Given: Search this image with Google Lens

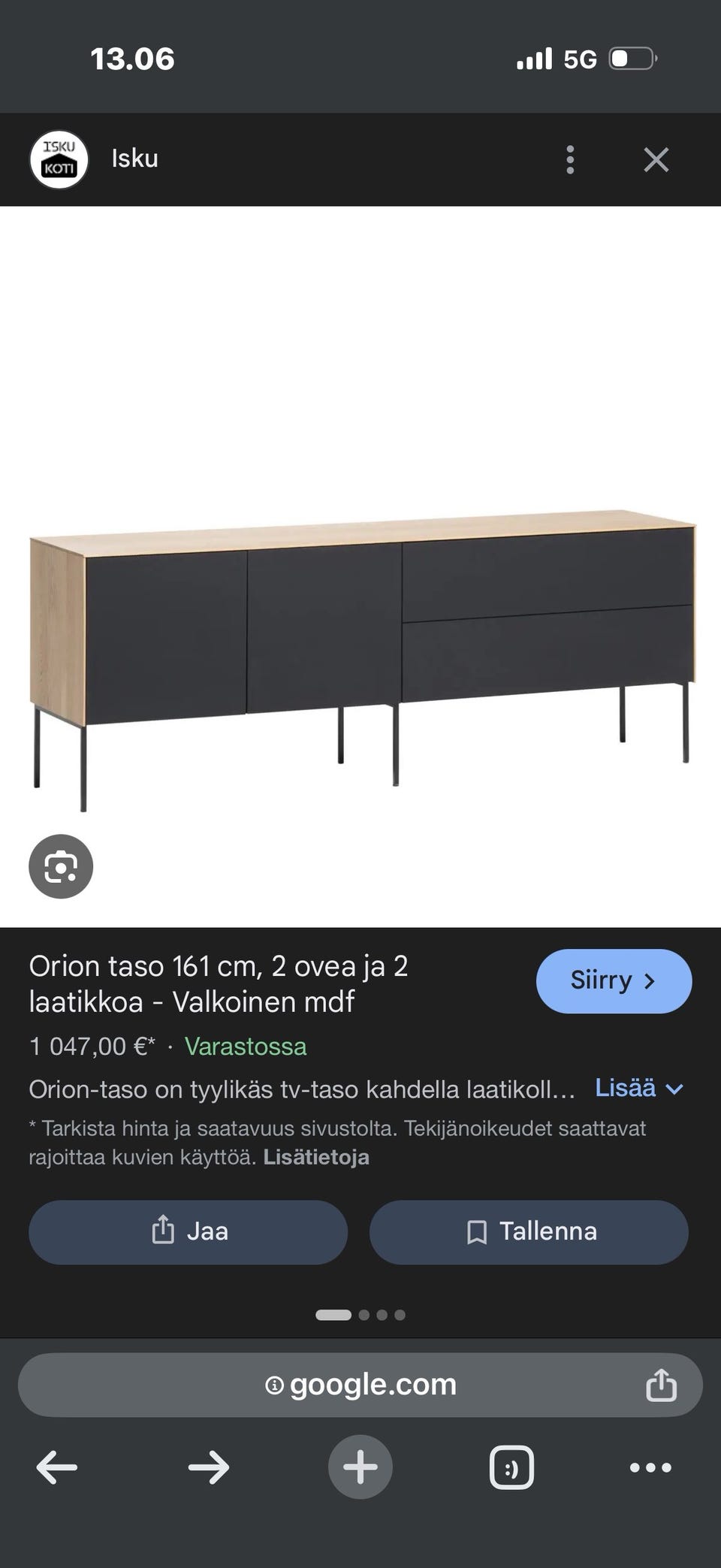Looking at the screenshot, I should coord(61,866).
